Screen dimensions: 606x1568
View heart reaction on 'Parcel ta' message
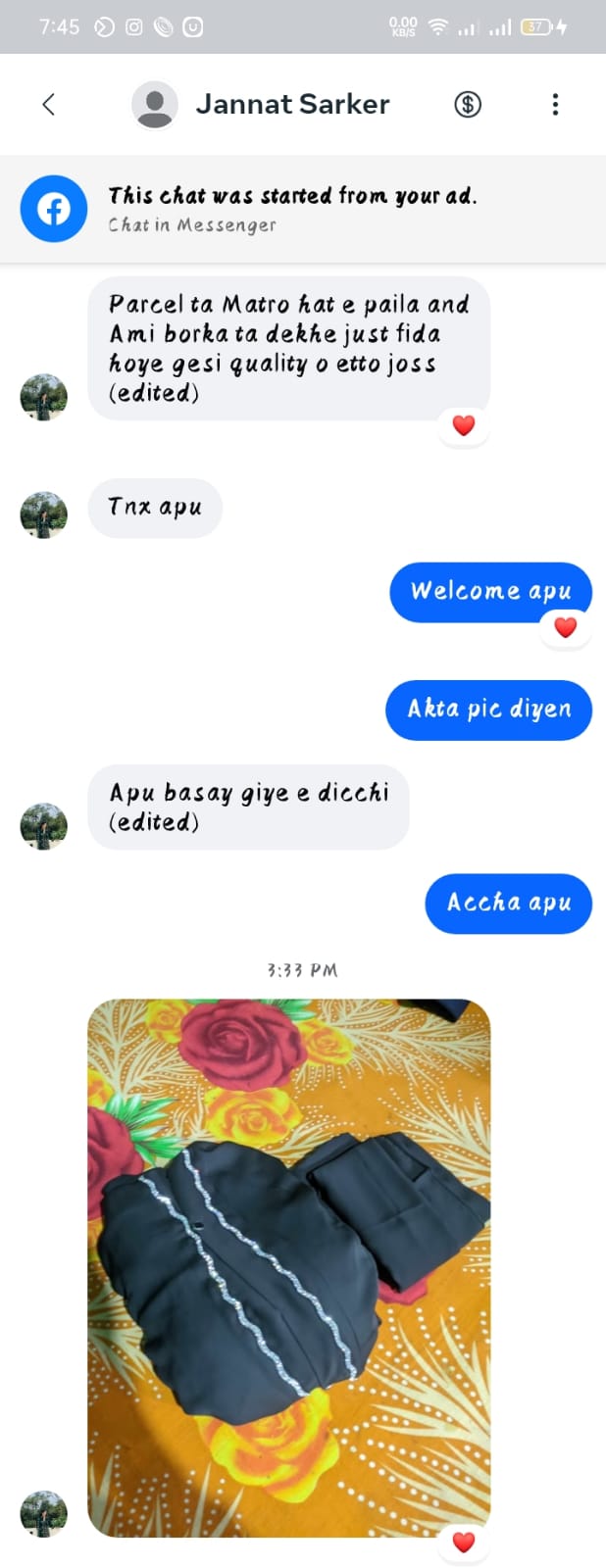(x=464, y=425)
